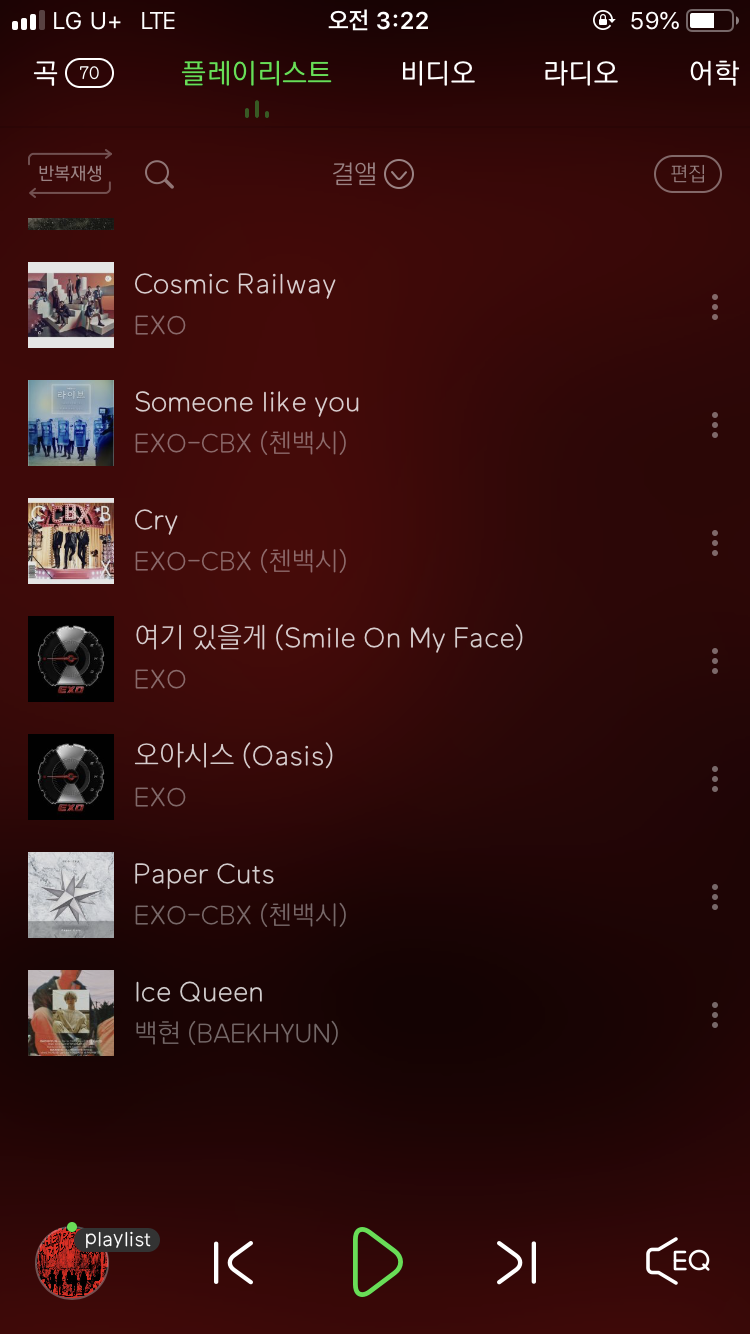Open more options for Smile On My Face
The width and height of the screenshot is (750, 1334).
(x=714, y=660)
